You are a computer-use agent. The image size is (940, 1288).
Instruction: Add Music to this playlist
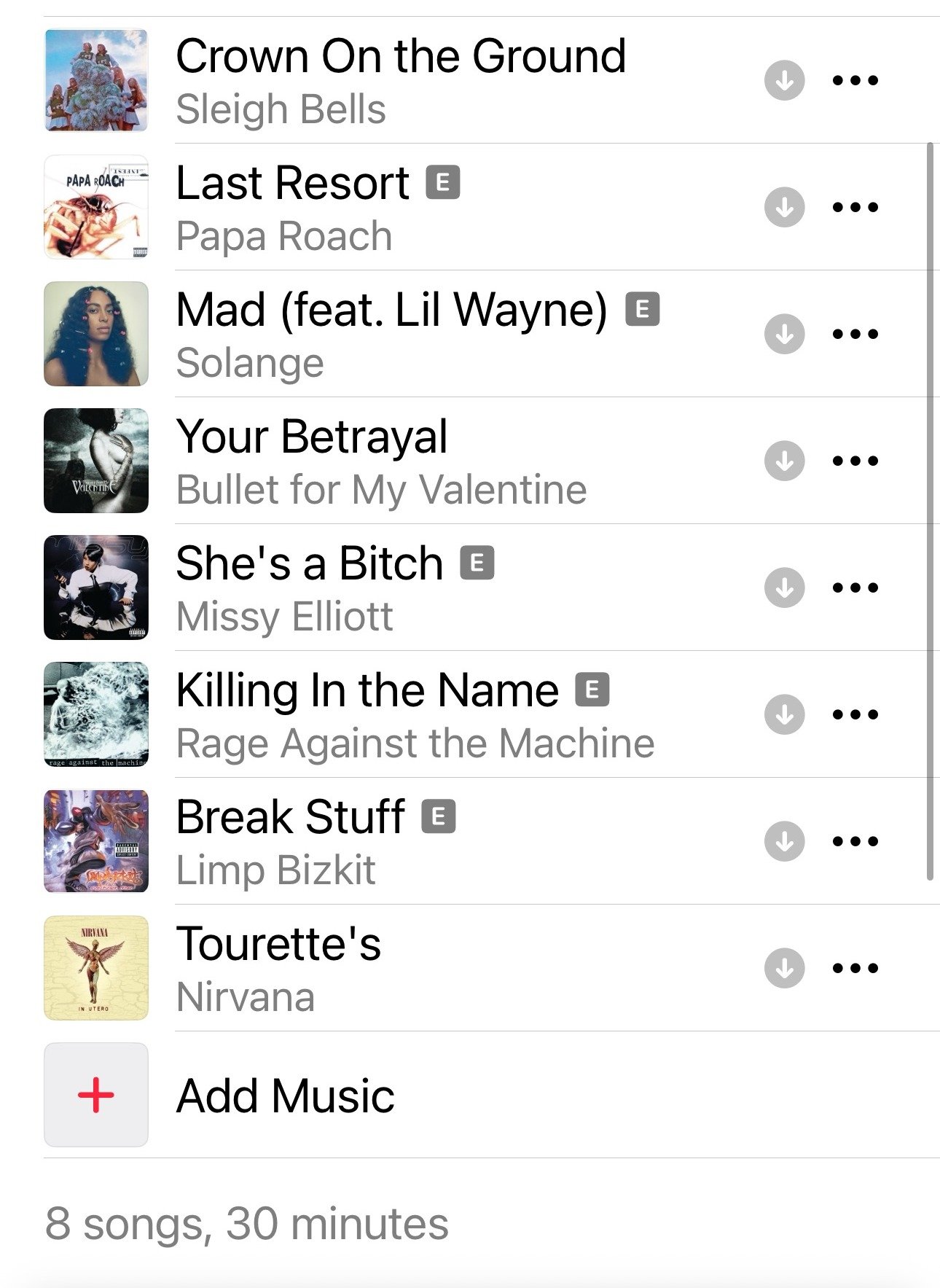point(284,1095)
